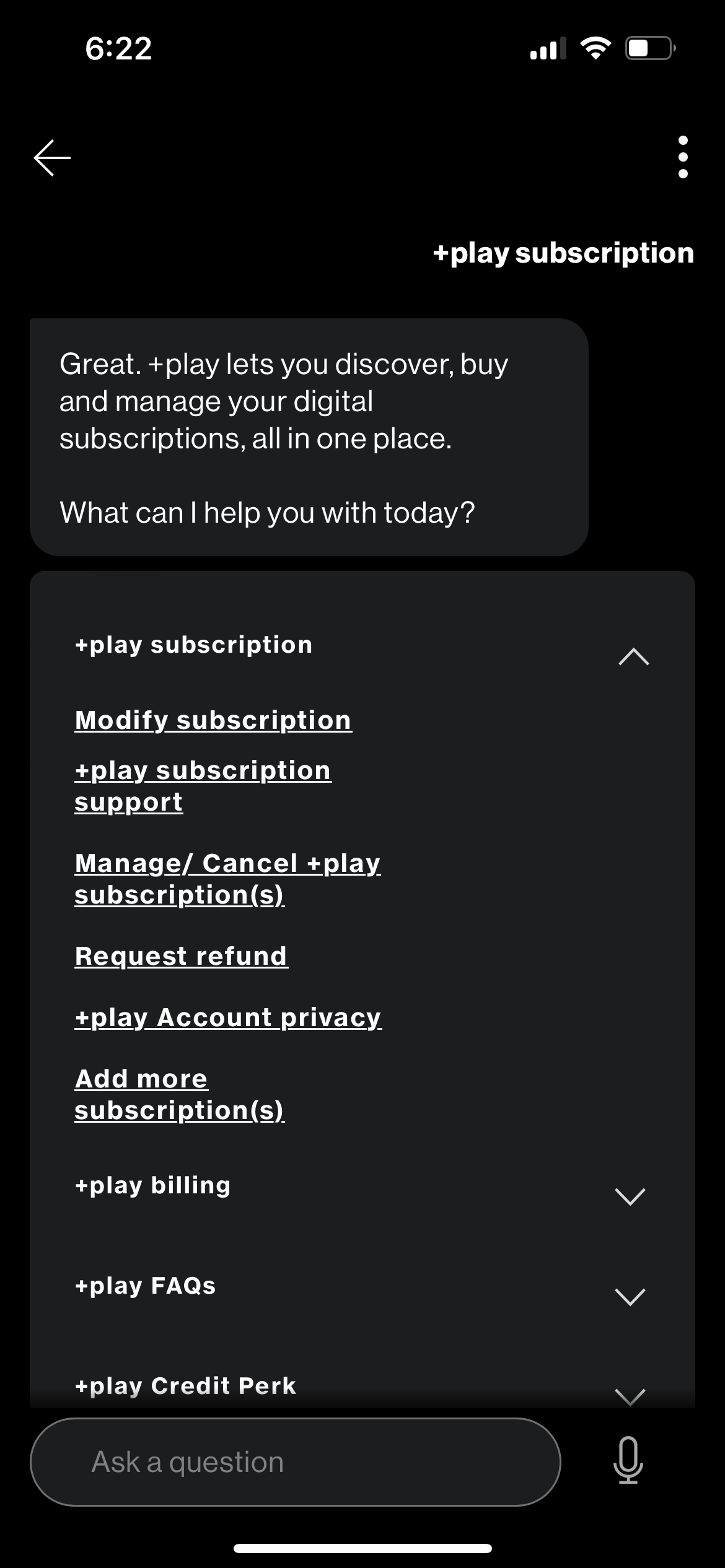
Task: Open Manage/ Cancel +play subscription(s)
Action: point(227,879)
